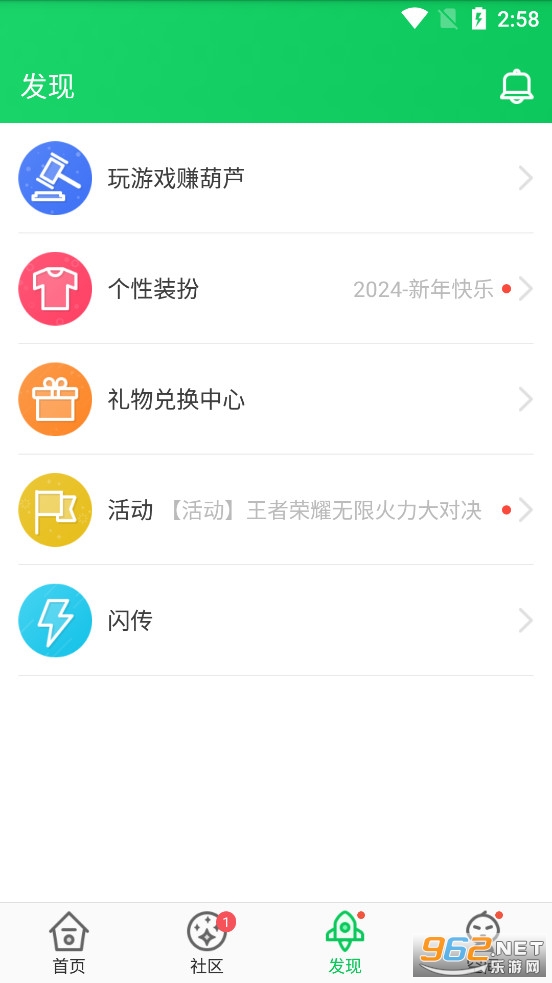Open 玩游戏赚葫芦 row
552x983 pixels.
tap(276, 178)
